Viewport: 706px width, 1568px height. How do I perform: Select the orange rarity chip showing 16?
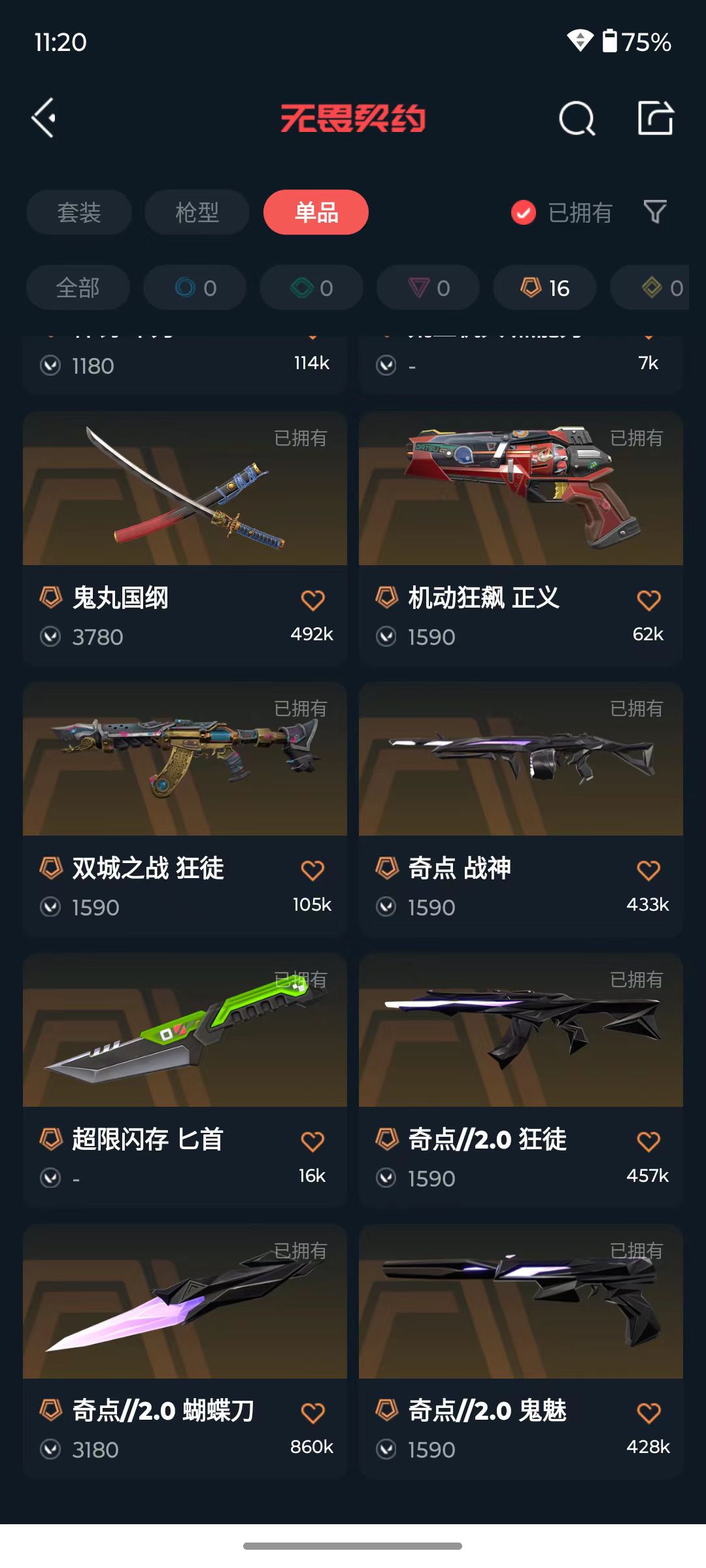click(545, 287)
